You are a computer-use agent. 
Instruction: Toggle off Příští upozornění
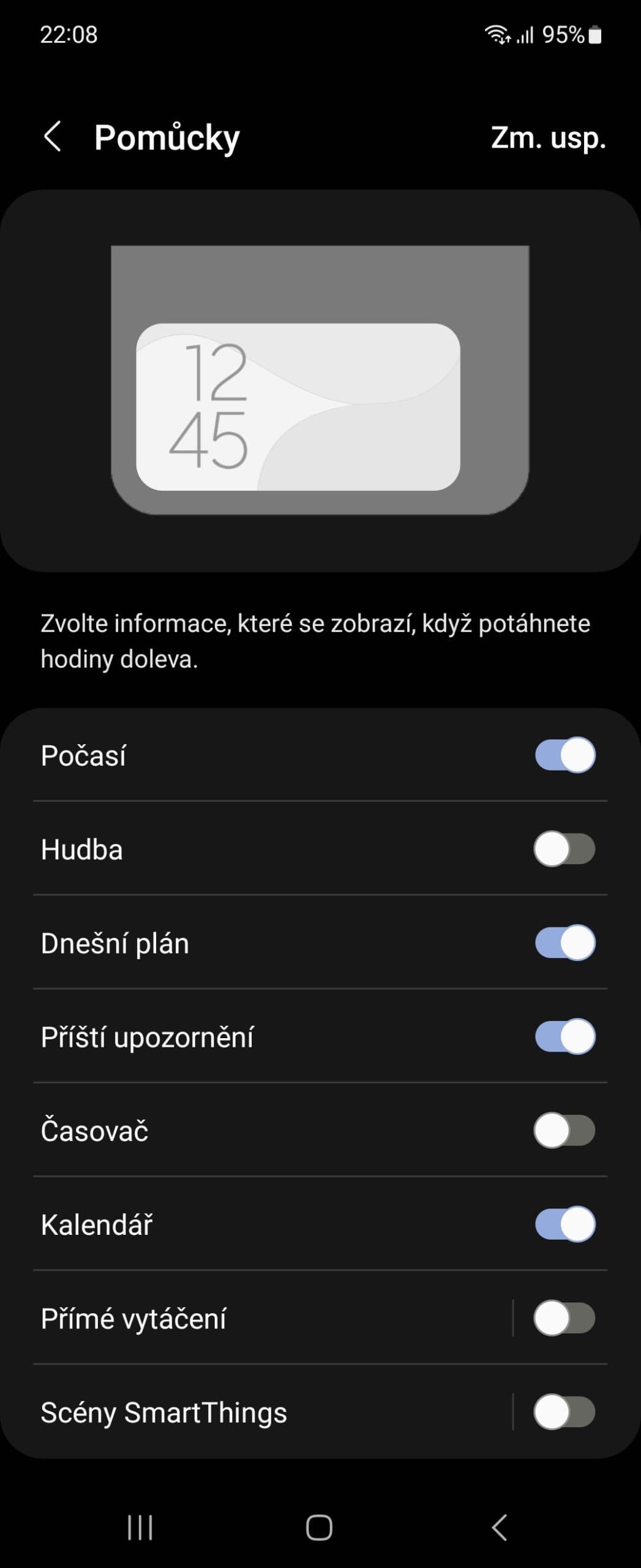(x=564, y=1036)
